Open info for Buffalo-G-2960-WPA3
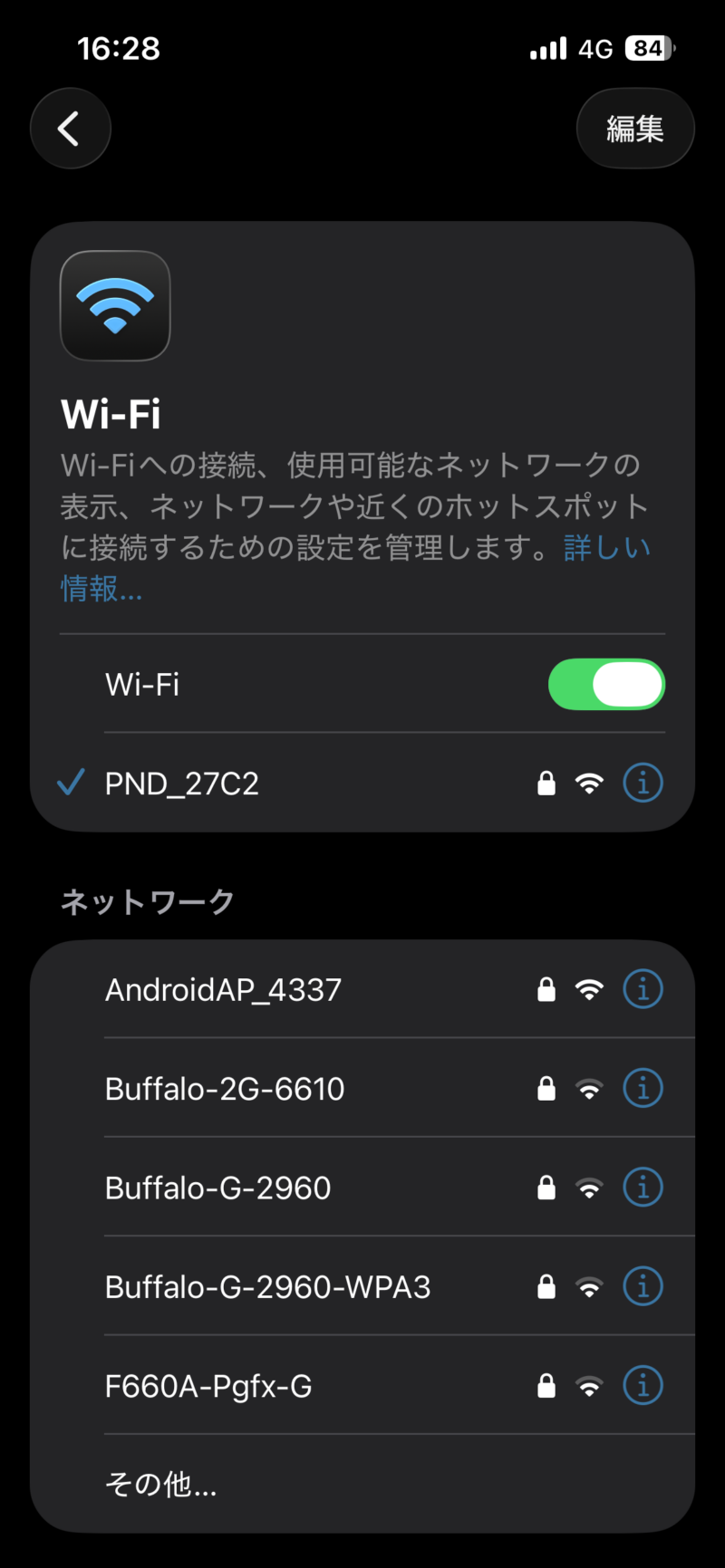This screenshot has height=1568, width=725. point(643,1286)
